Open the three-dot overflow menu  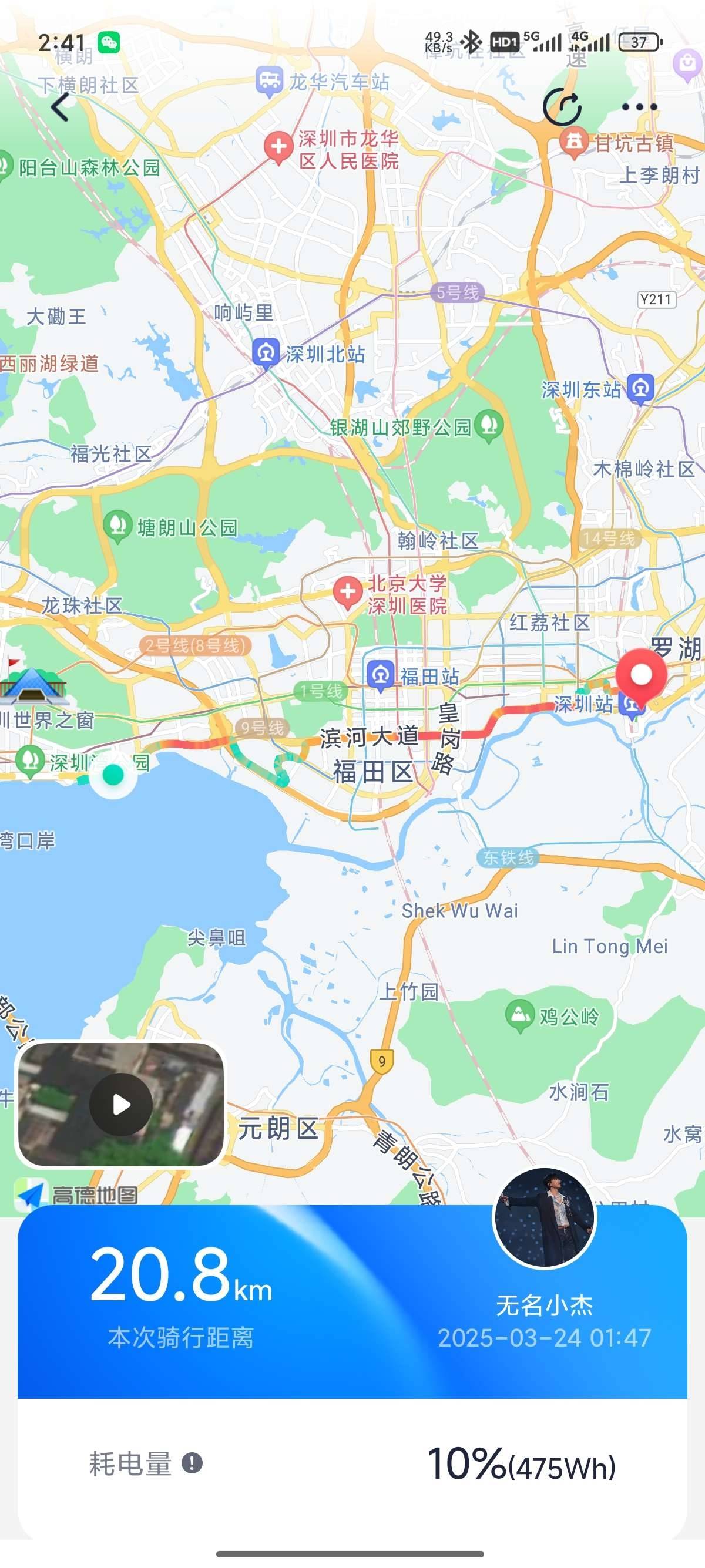639,107
